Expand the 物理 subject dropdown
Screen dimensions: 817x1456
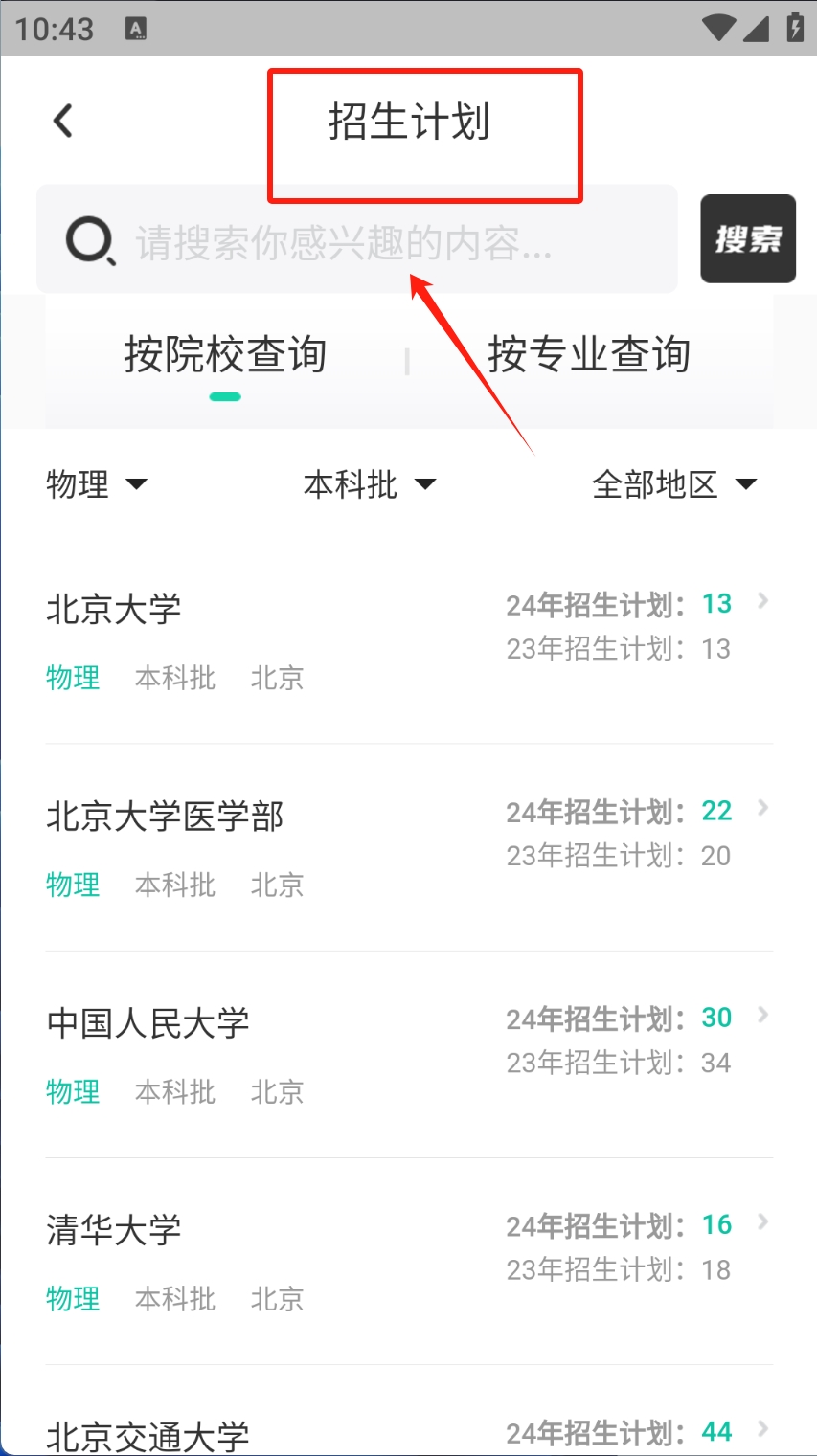[x=97, y=484]
